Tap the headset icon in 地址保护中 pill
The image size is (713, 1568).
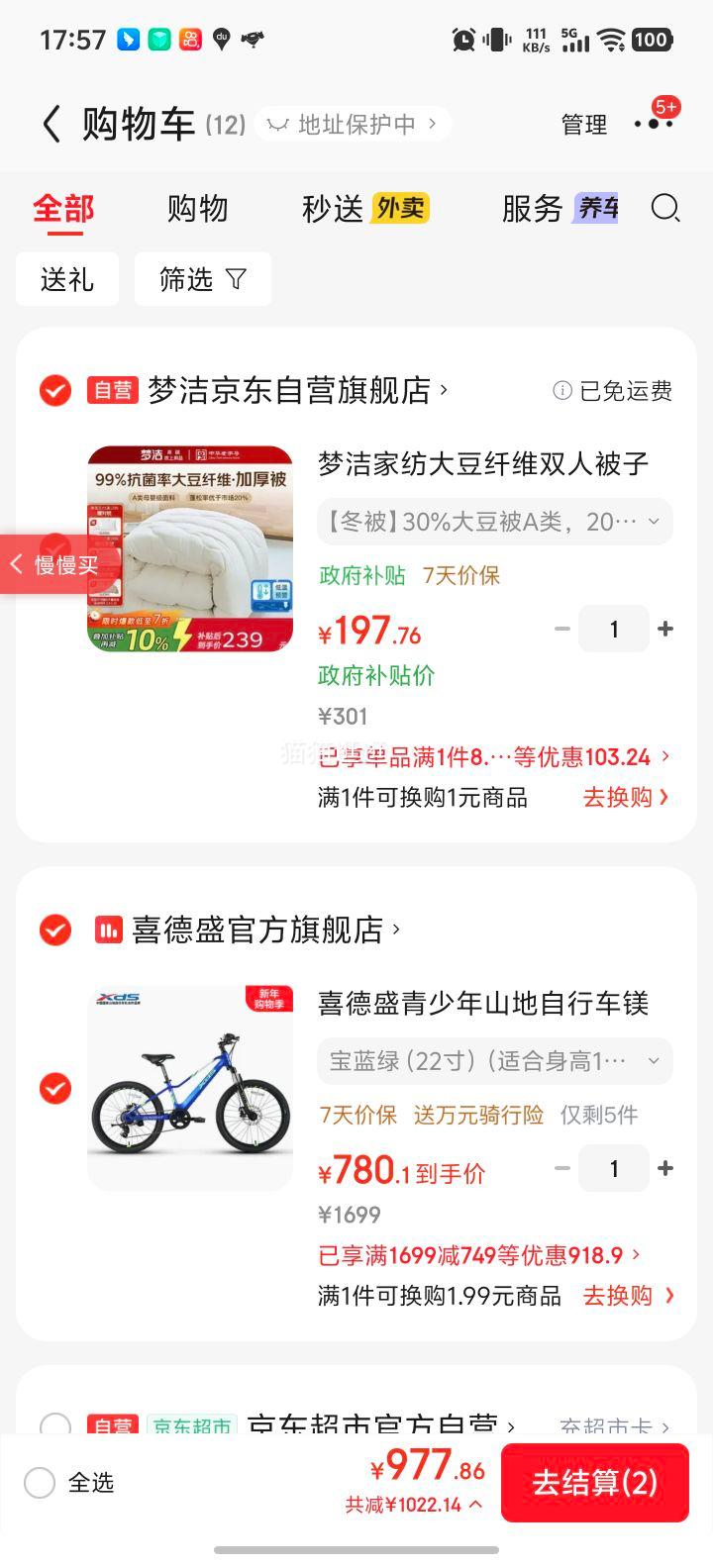277,124
